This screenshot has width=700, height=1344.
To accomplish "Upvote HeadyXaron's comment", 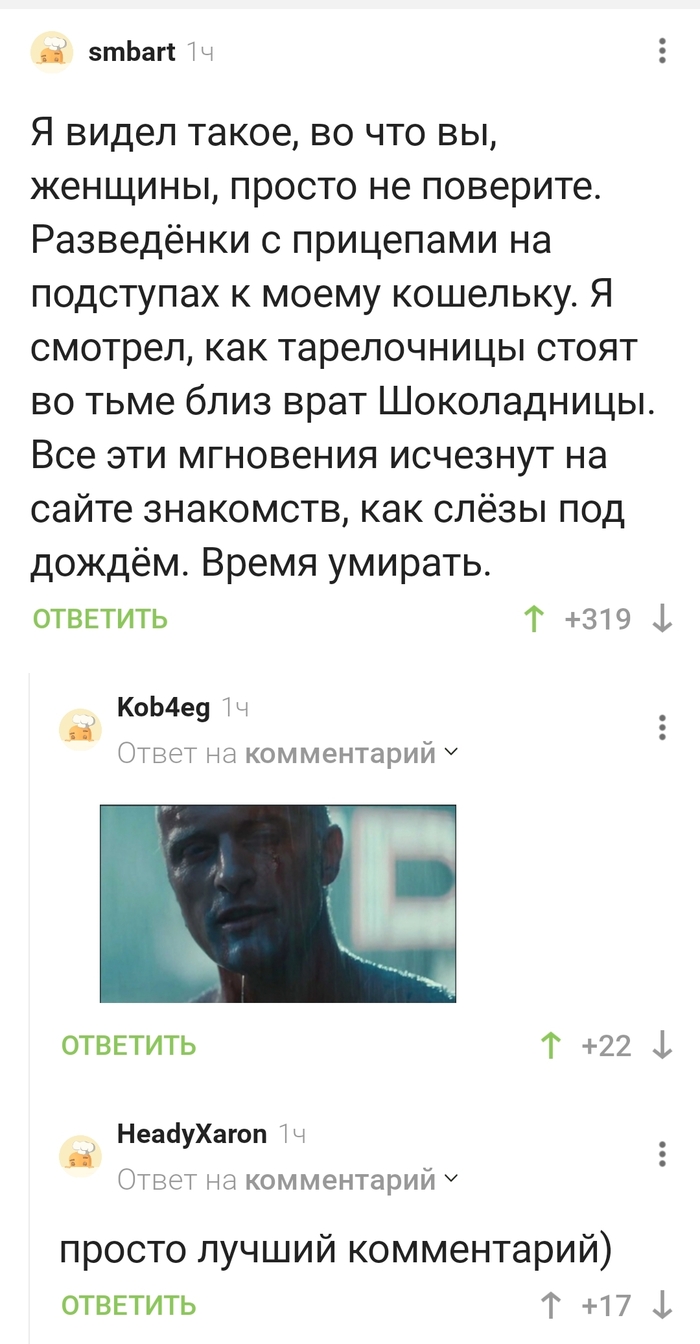I will (x=550, y=1305).
